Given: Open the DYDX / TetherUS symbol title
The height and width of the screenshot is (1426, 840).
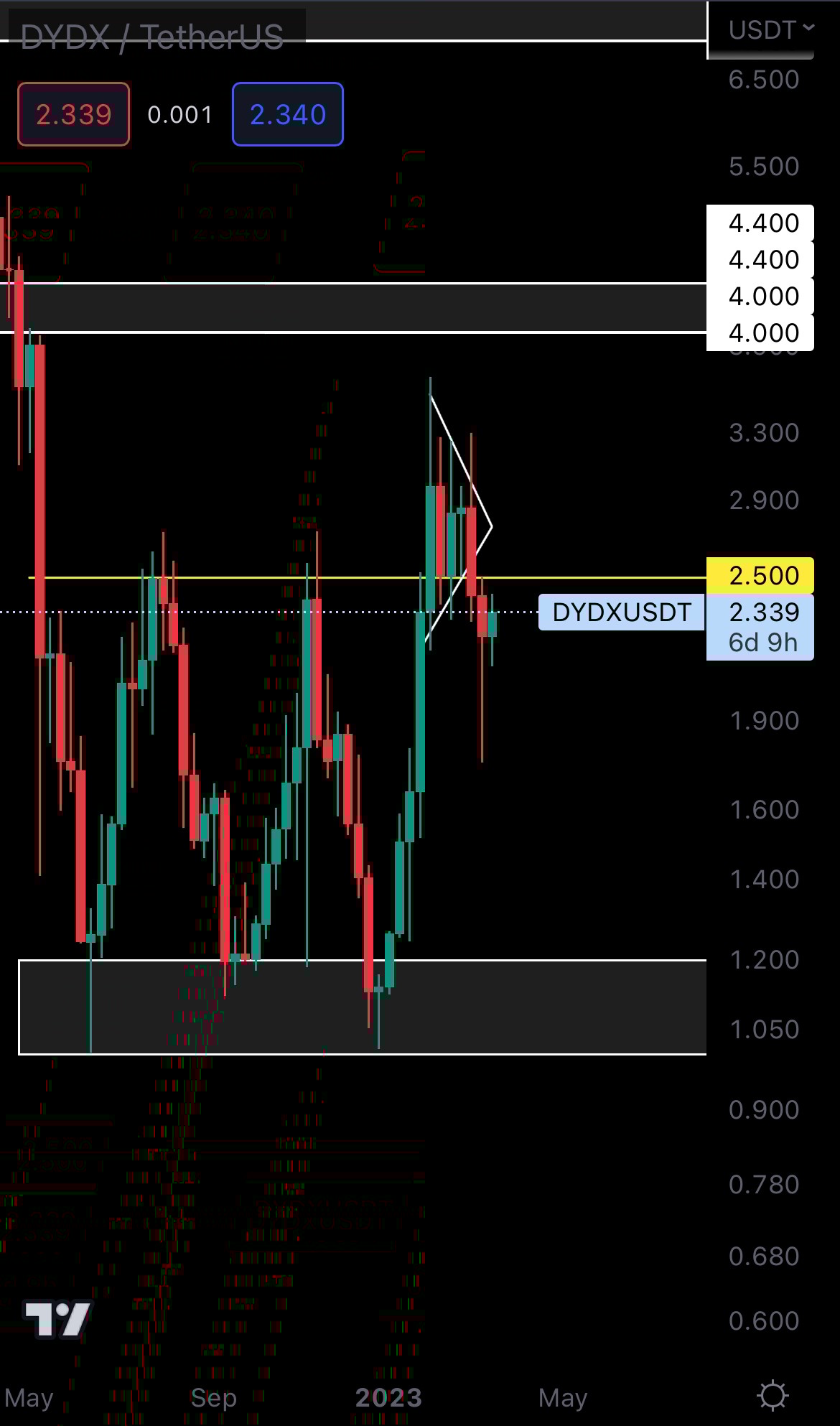Looking at the screenshot, I should coord(152,36).
